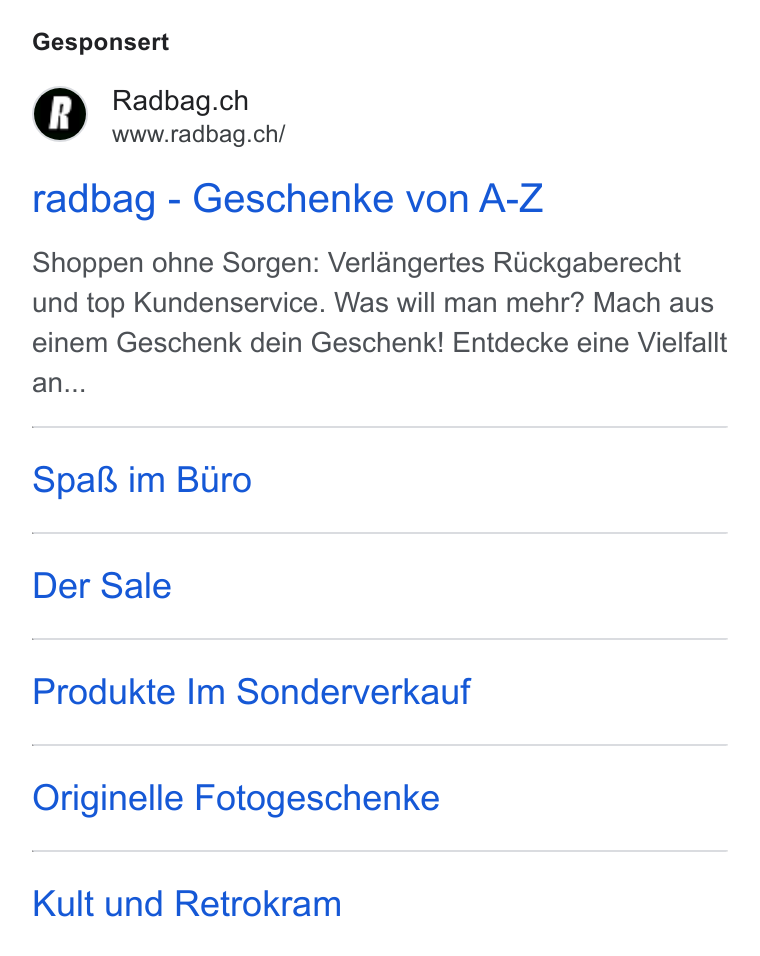
Task: Open the radbag - Geschenke von A-Z headline
Action: click(x=287, y=199)
